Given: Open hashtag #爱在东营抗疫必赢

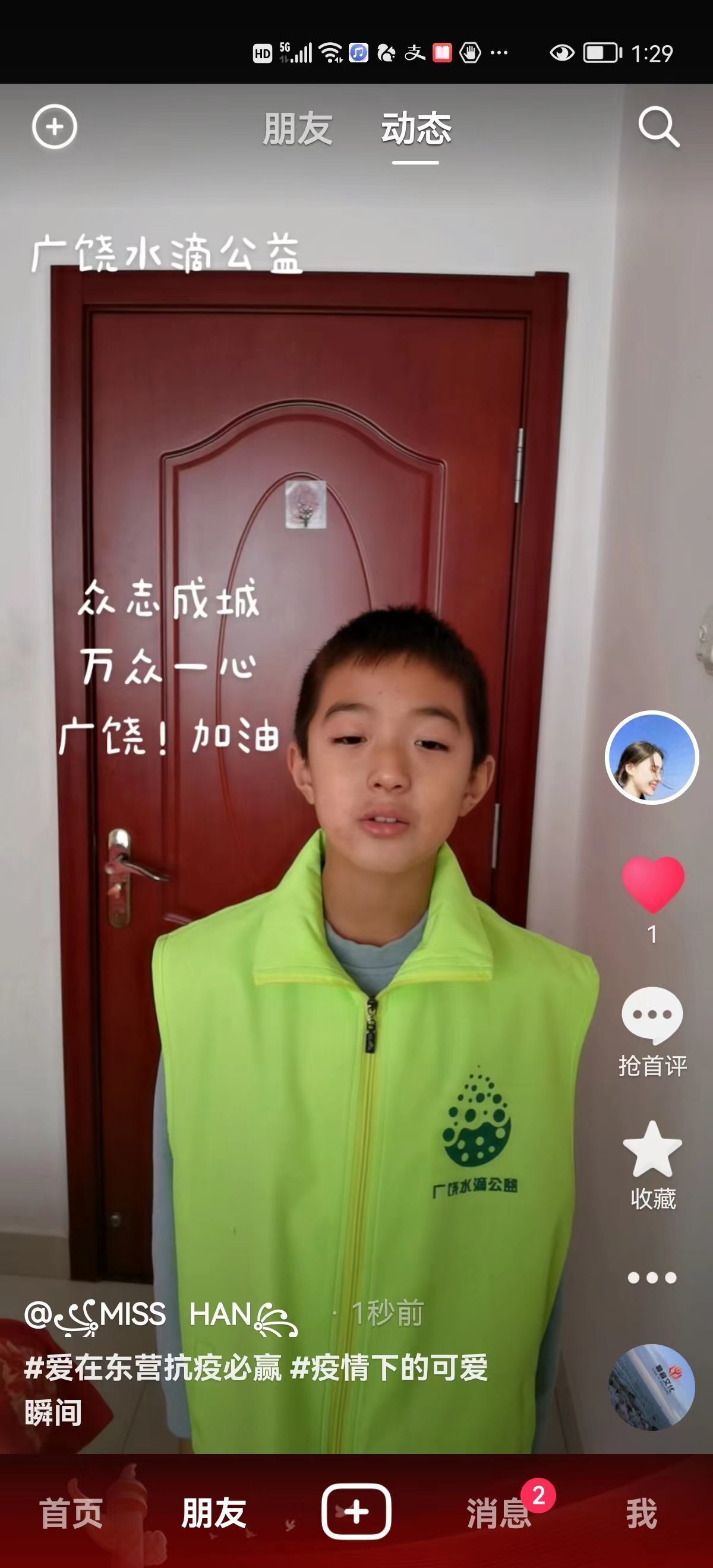Looking at the screenshot, I should click(153, 1368).
